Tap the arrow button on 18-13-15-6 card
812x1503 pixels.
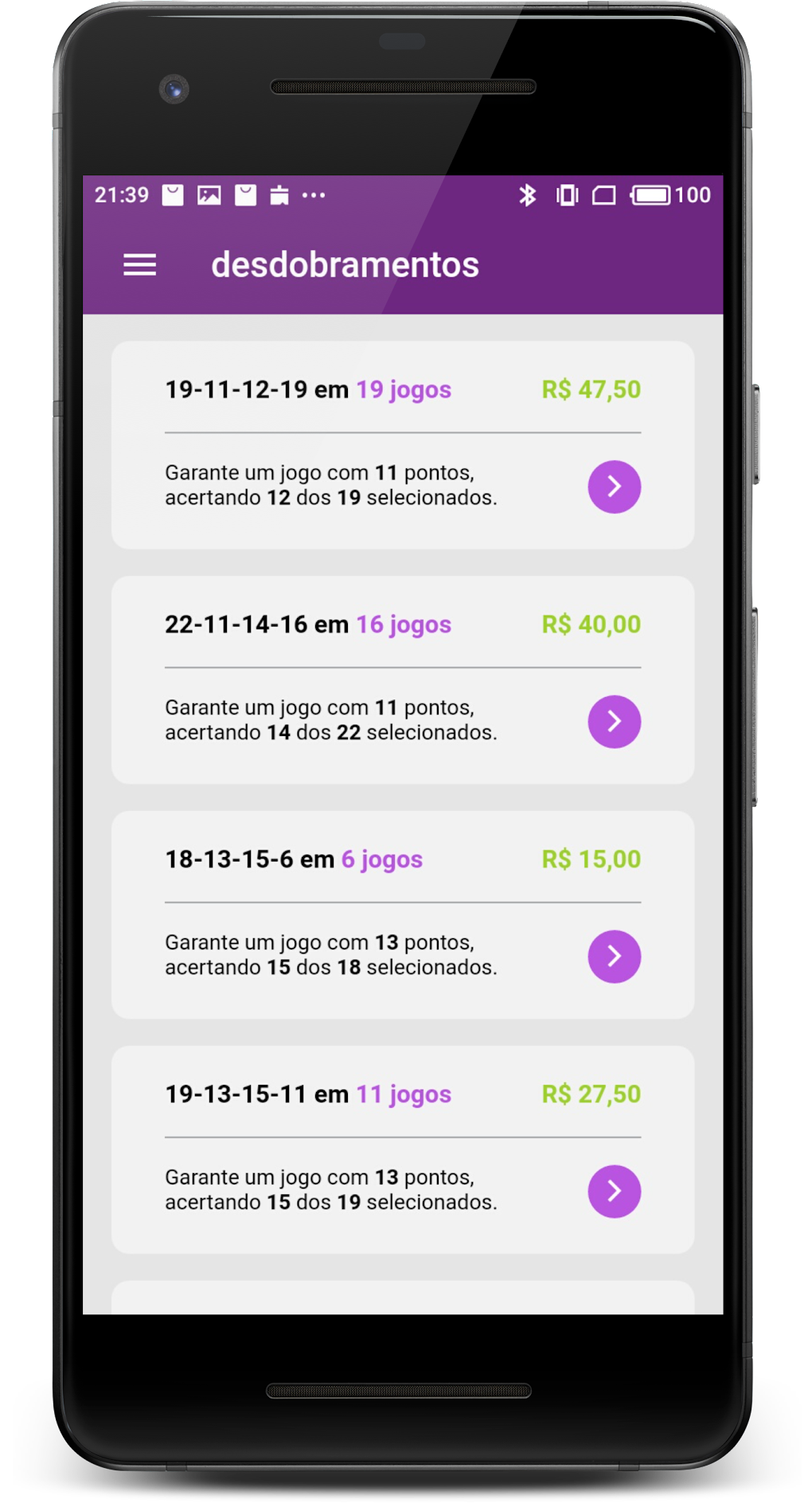coord(614,957)
